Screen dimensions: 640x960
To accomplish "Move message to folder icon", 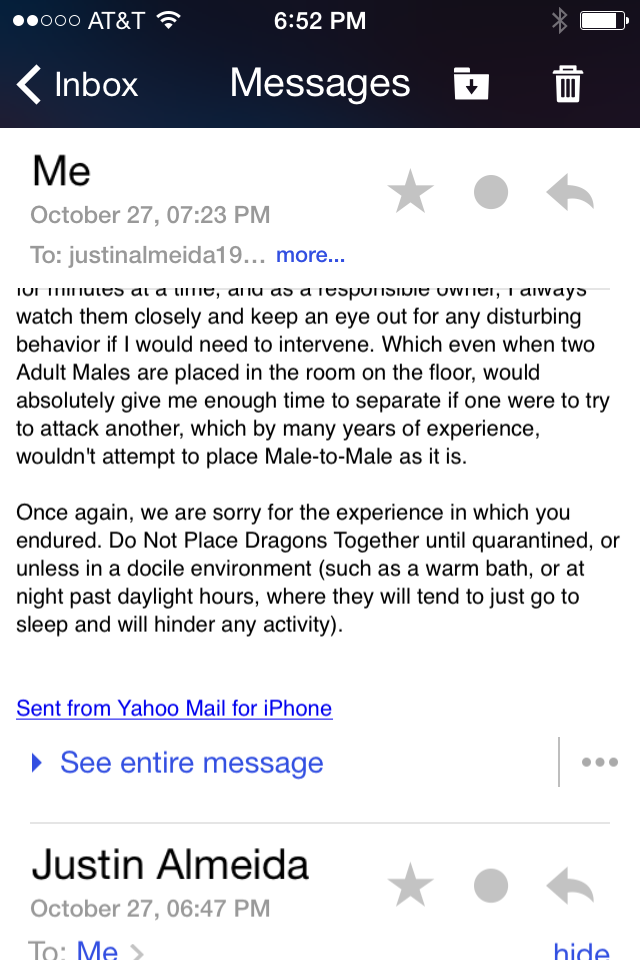I will 471,83.
